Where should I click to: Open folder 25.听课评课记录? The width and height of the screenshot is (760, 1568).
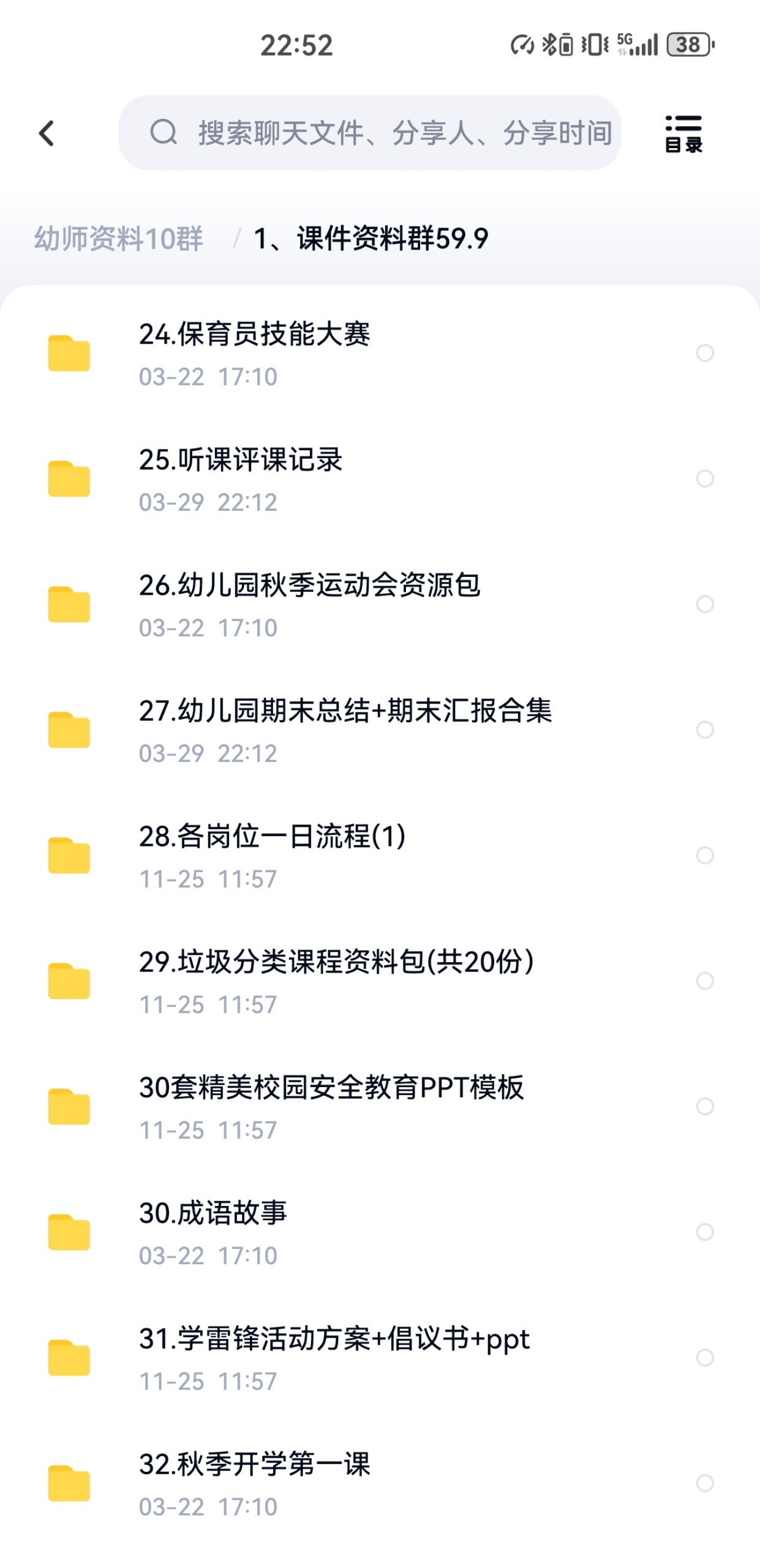click(241, 460)
